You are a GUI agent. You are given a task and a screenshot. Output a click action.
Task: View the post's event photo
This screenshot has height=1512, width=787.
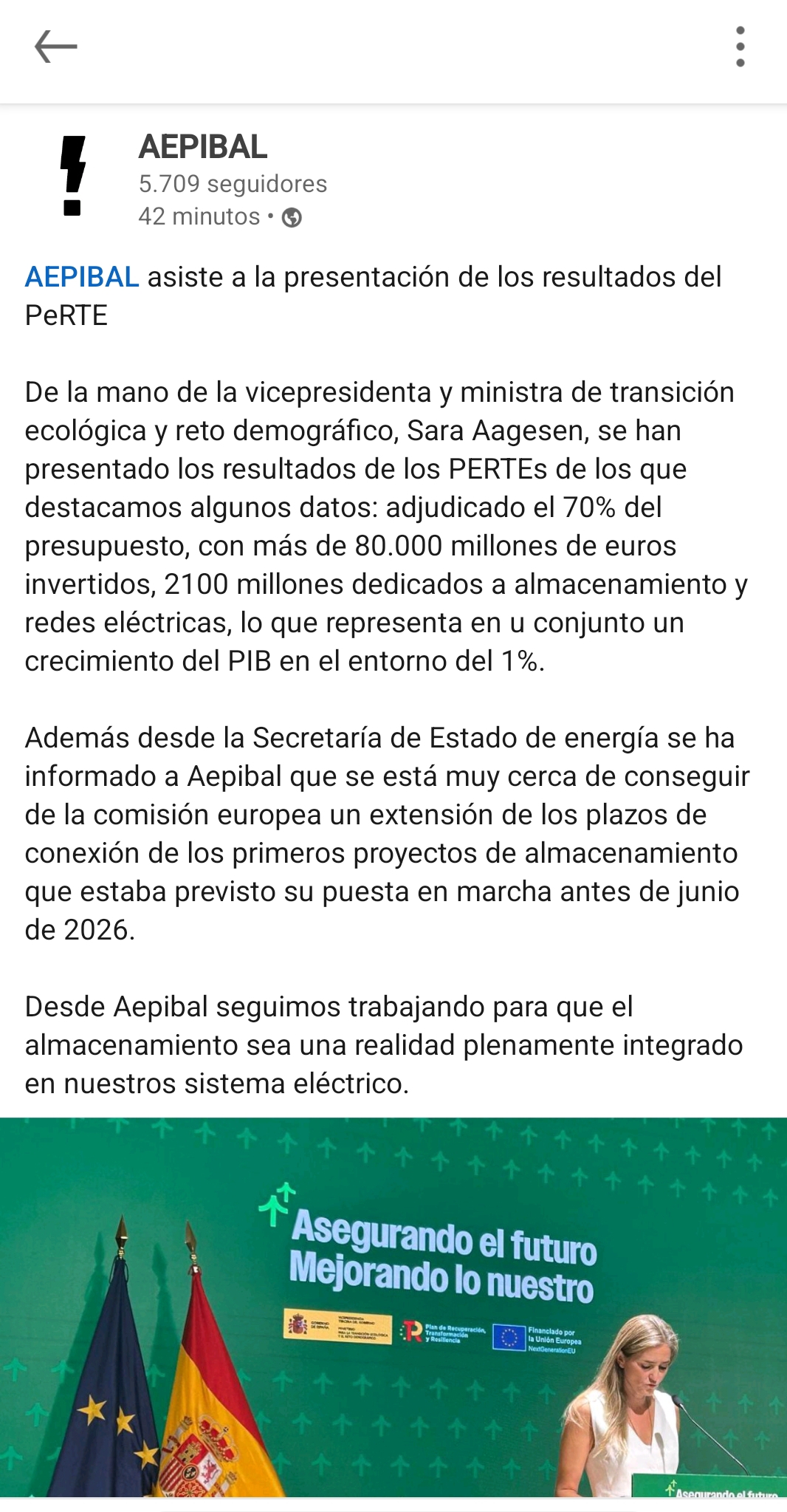pos(393,1307)
